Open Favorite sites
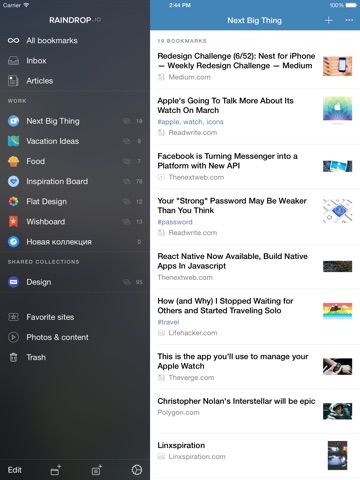This screenshot has width=360, height=480. click(75, 317)
